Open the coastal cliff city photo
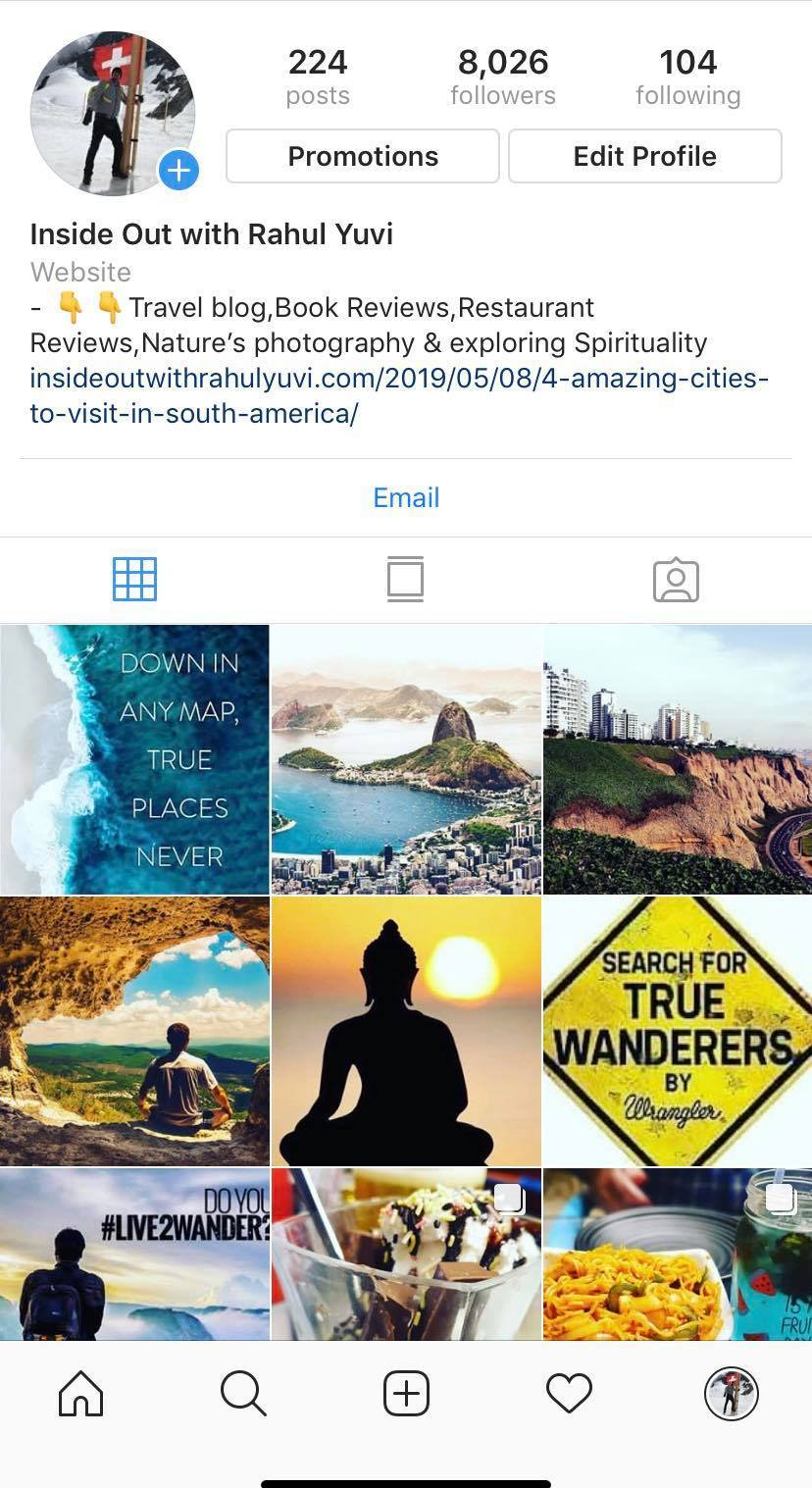 tap(678, 759)
